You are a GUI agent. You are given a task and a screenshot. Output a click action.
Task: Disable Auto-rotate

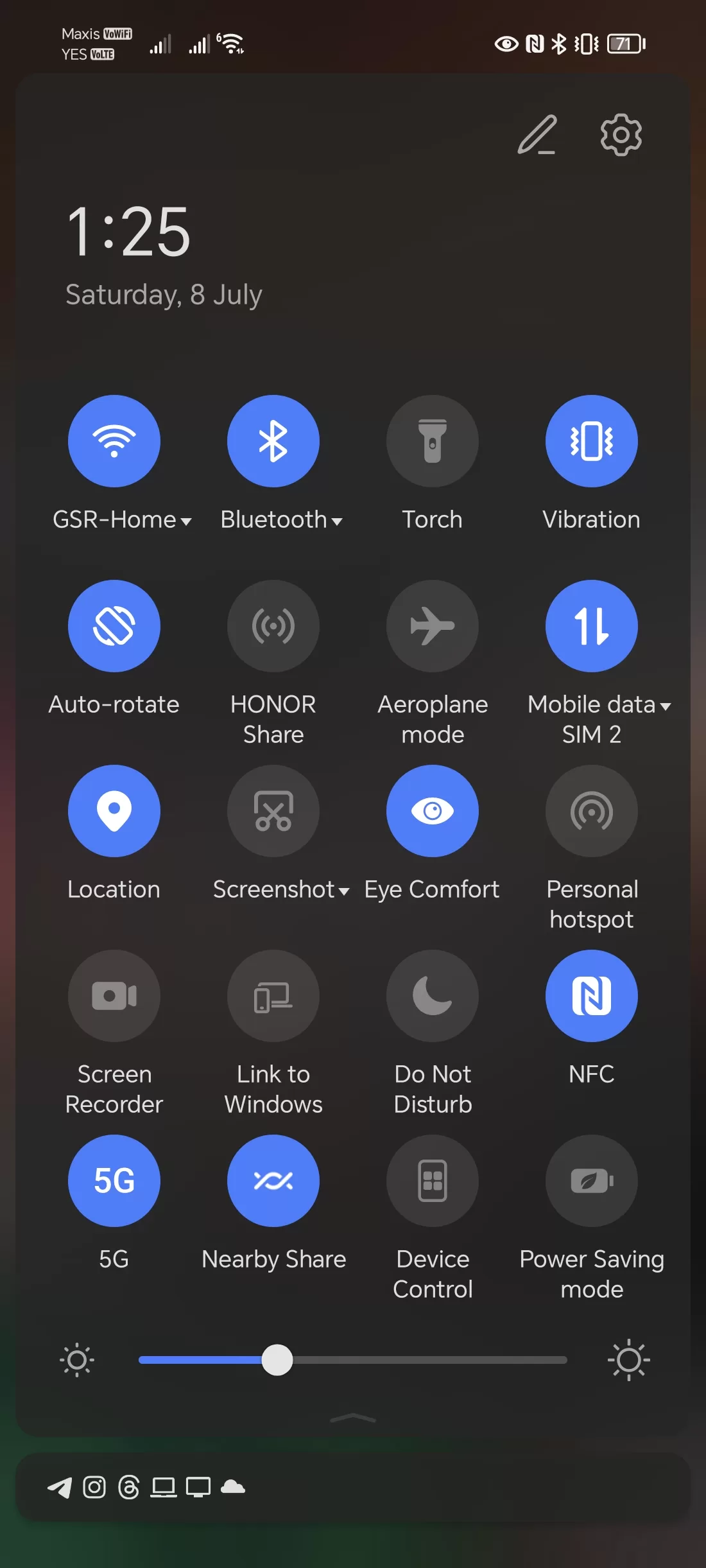114,626
